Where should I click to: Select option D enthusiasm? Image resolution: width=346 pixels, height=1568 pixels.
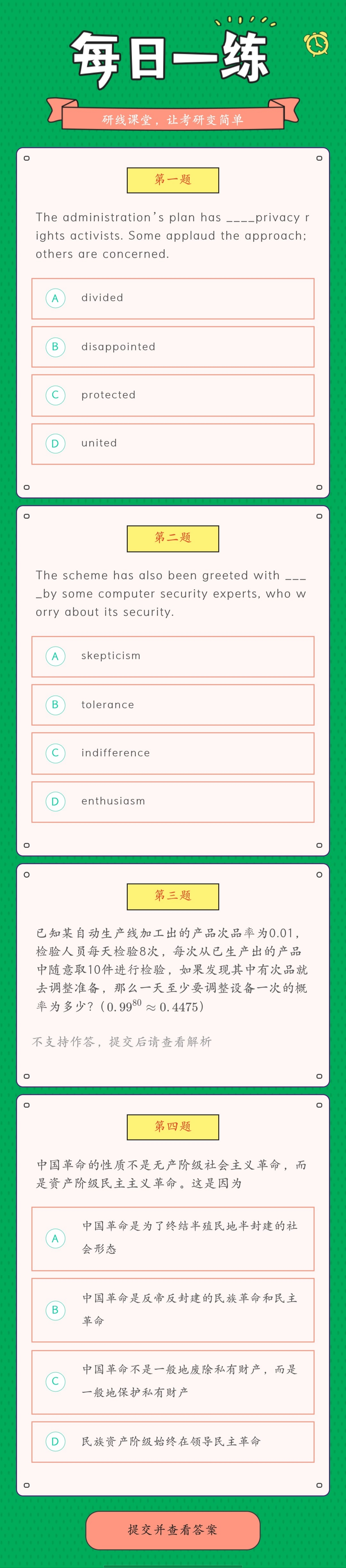172,802
